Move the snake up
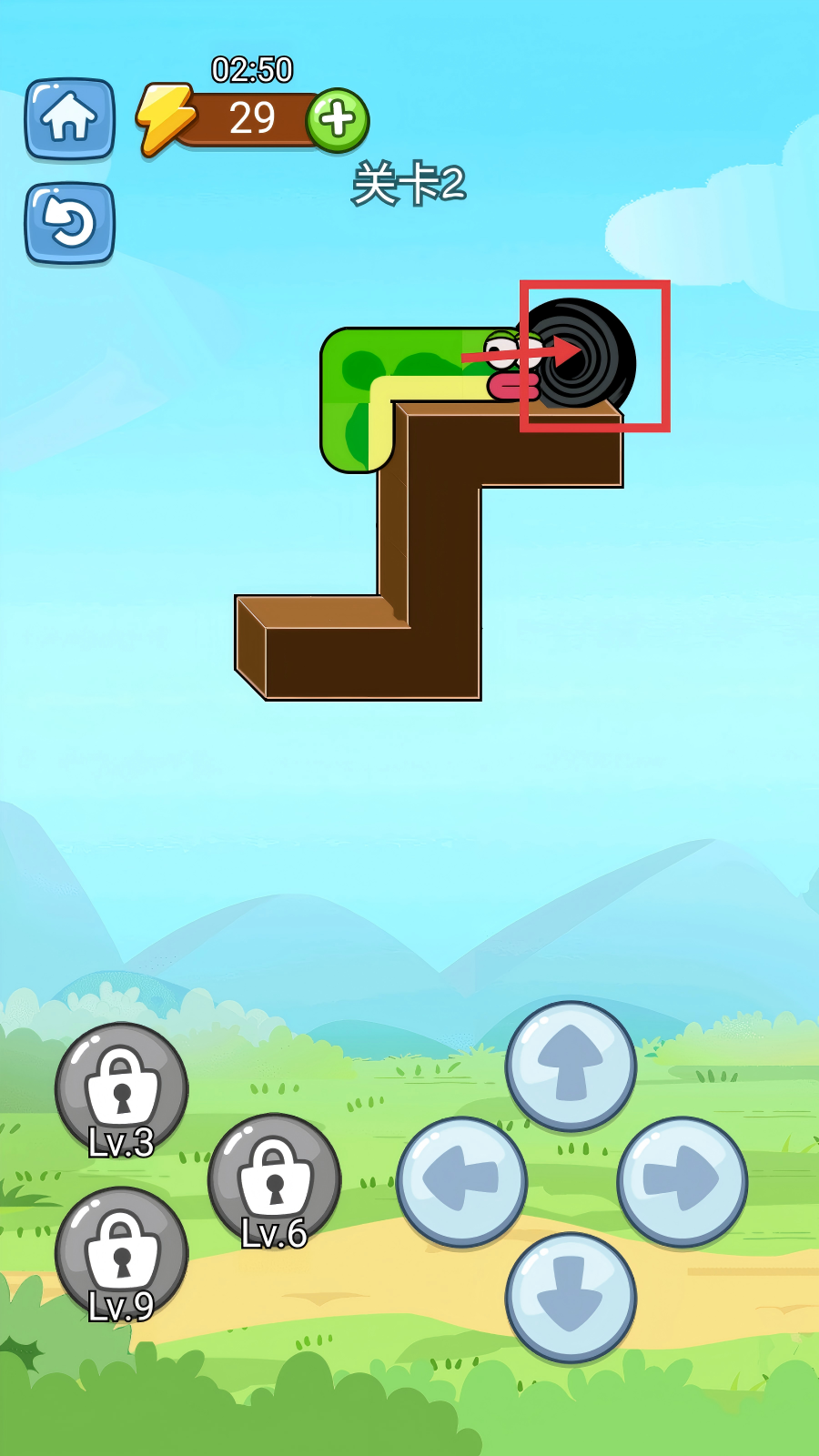 pyautogui.click(x=571, y=1067)
